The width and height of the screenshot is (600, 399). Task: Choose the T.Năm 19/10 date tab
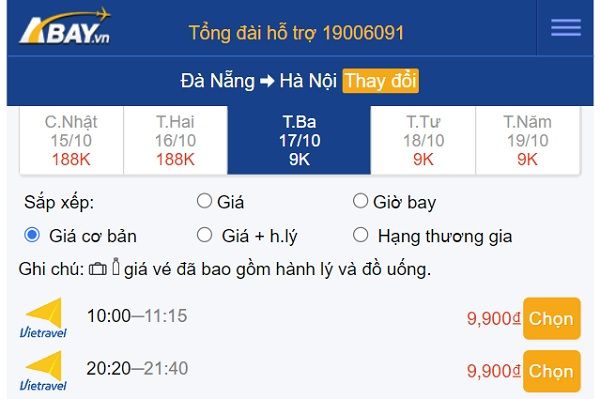[x=528, y=140]
